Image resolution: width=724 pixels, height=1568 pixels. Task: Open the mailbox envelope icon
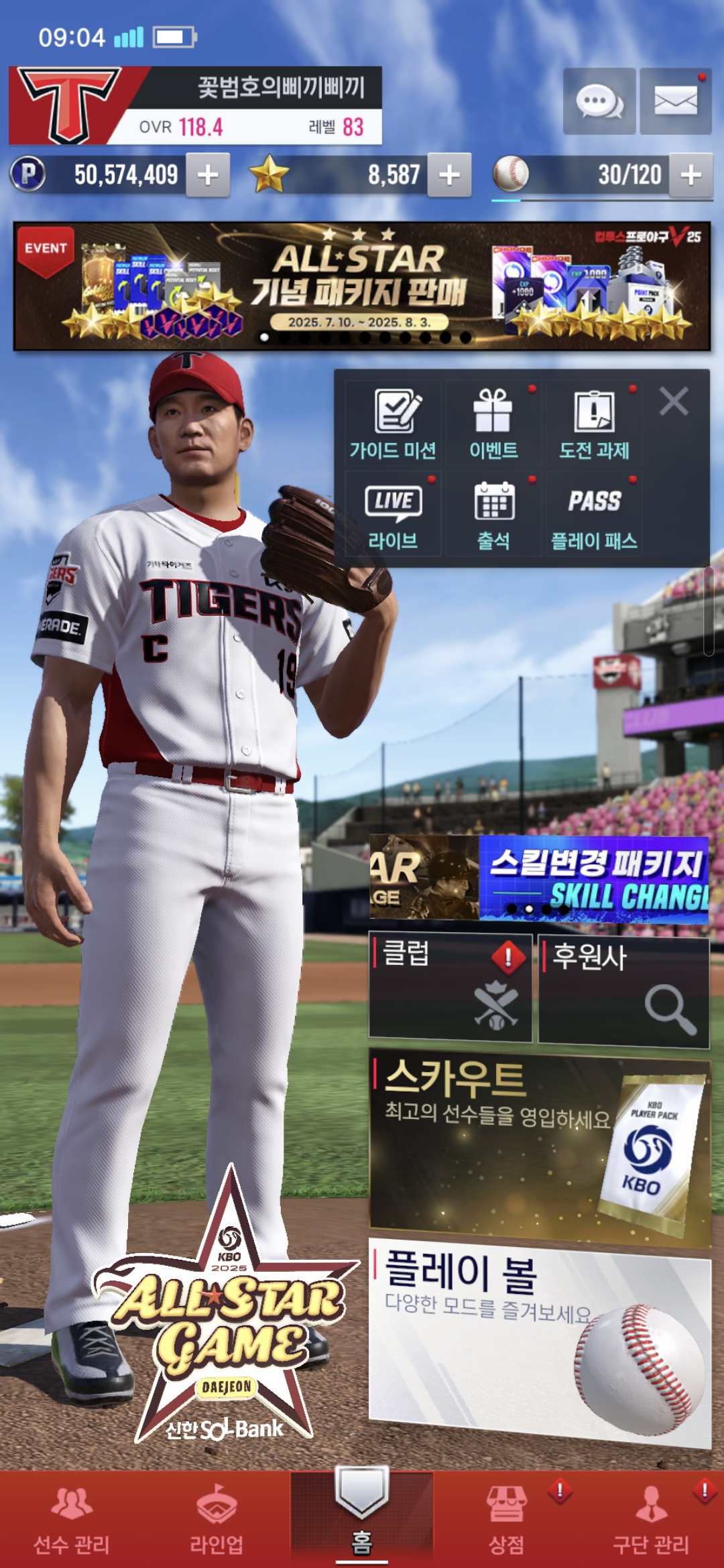pos(675,102)
